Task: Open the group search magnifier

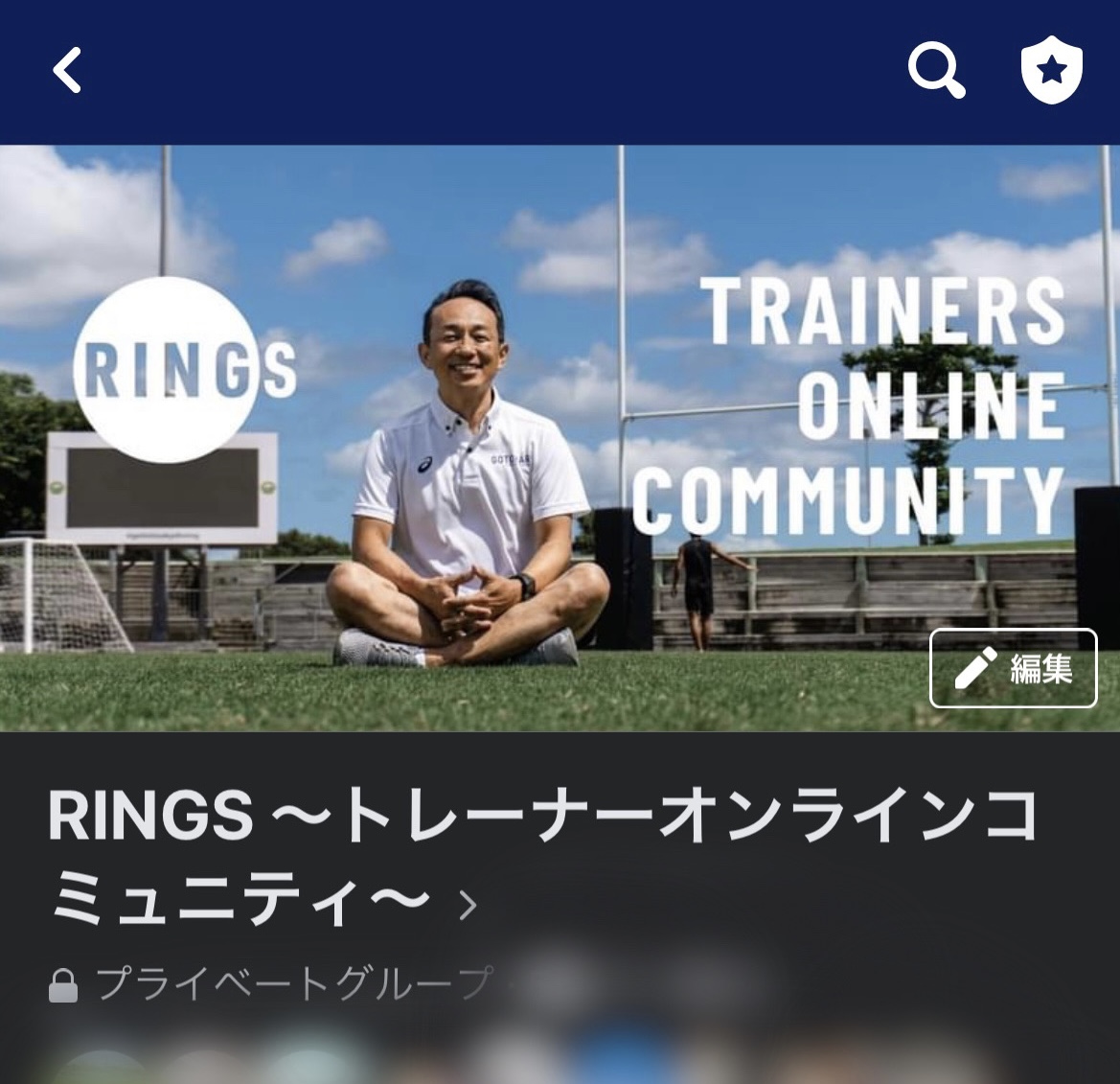Action: pos(935,71)
